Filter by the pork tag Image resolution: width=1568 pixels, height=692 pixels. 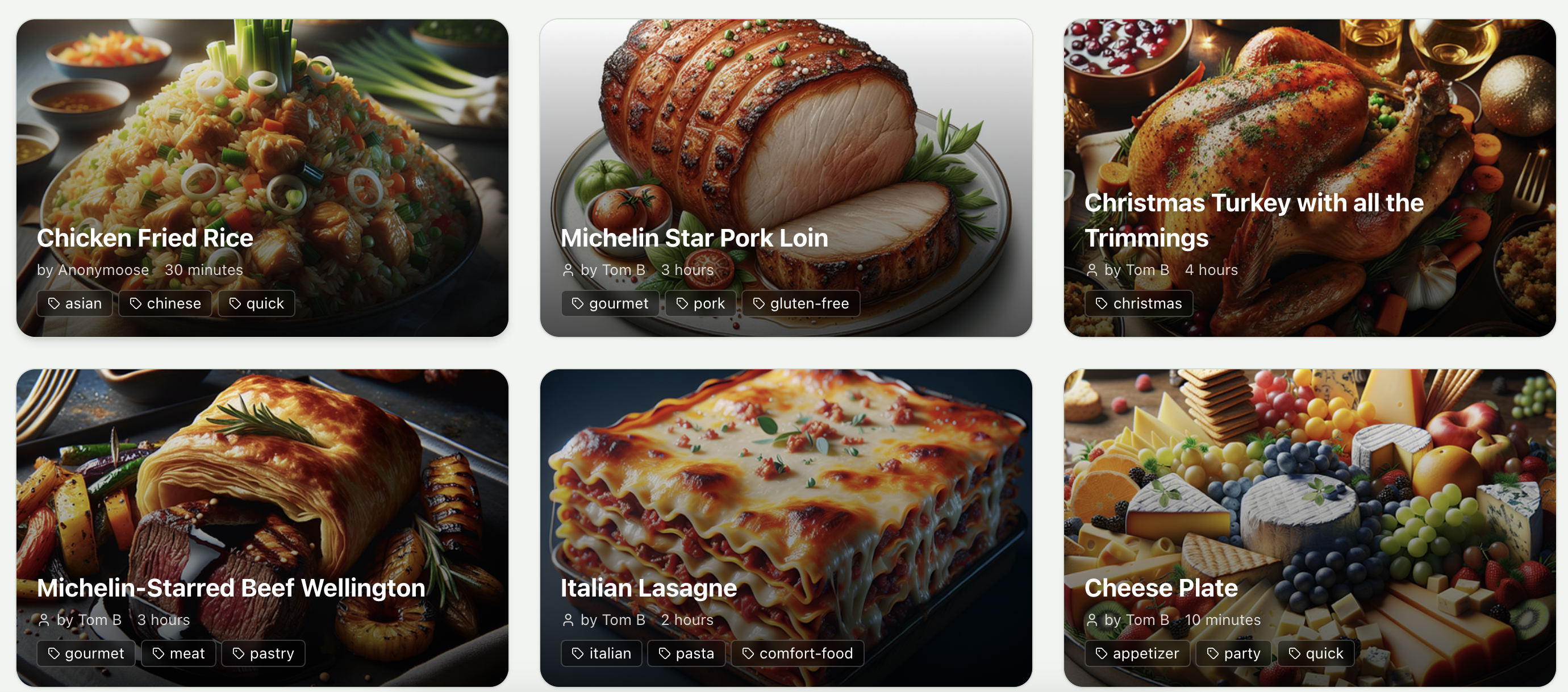point(700,303)
